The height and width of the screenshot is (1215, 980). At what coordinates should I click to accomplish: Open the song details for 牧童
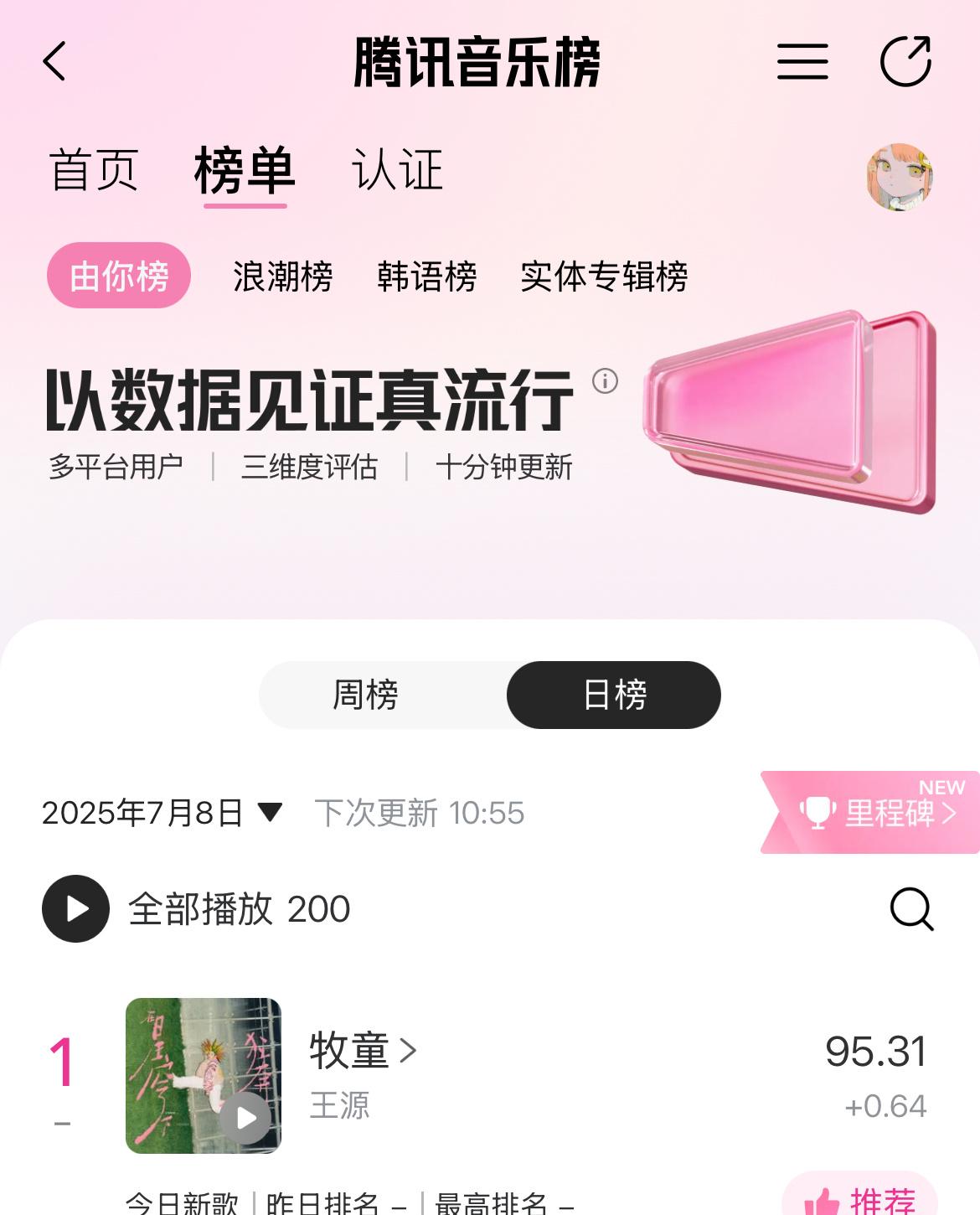pos(364,1050)
